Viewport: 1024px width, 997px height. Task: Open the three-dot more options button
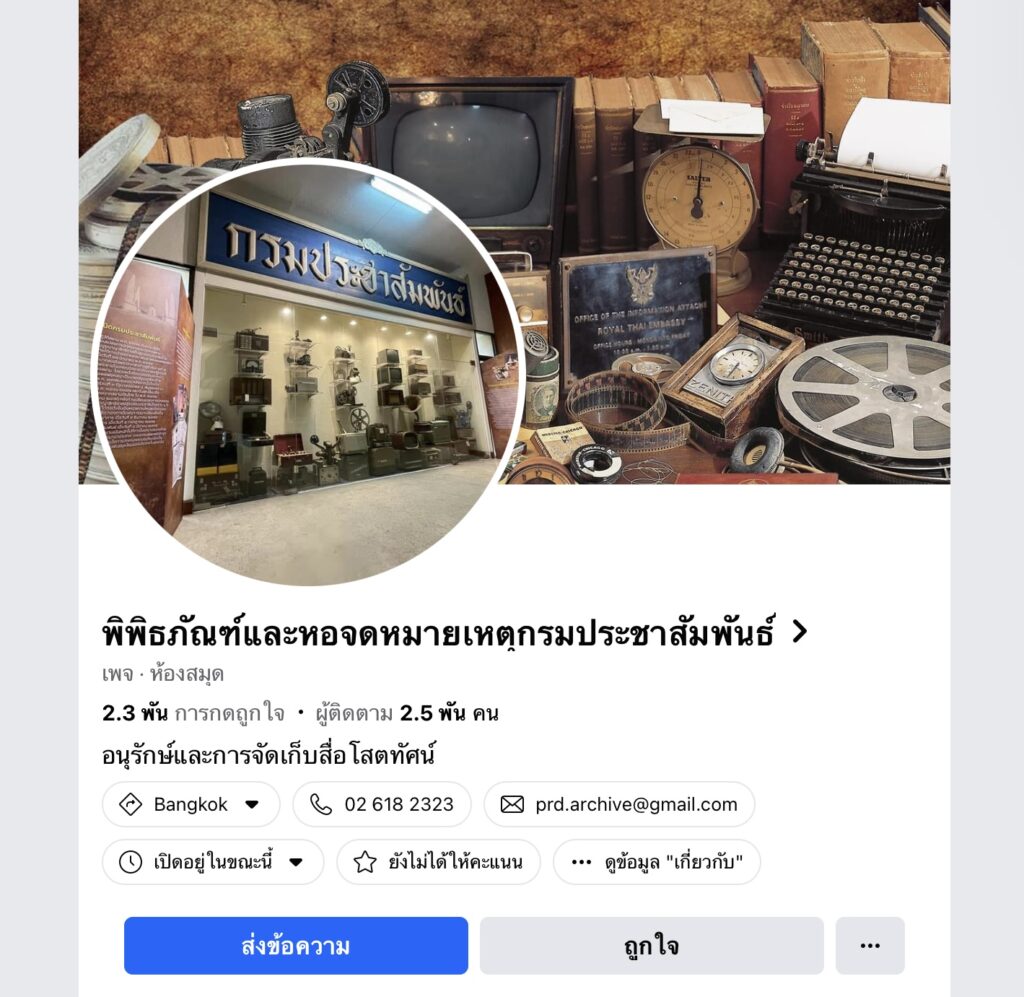point(869,945)
